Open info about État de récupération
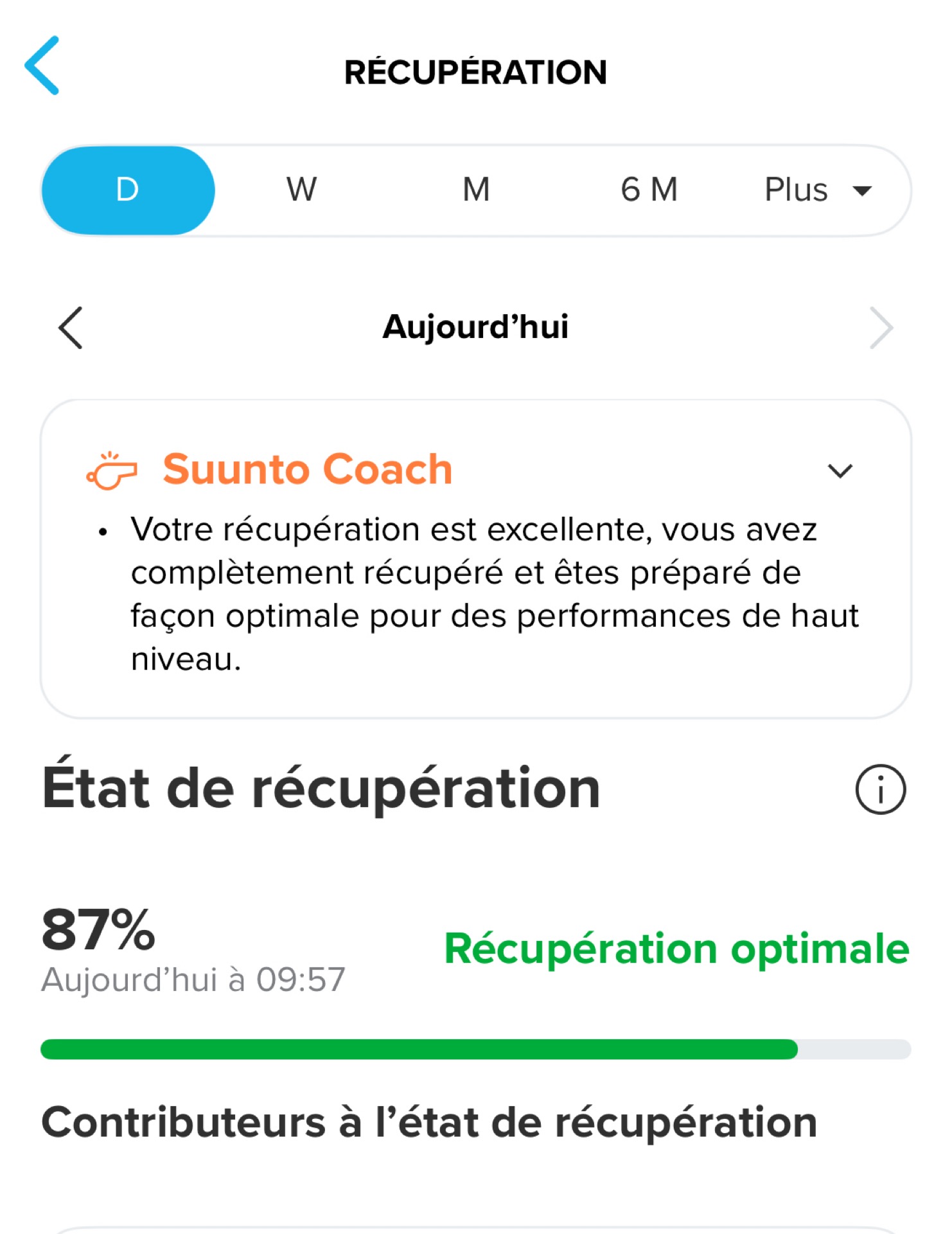Viewport: 952px width, 1234px height. pos(880,789)
